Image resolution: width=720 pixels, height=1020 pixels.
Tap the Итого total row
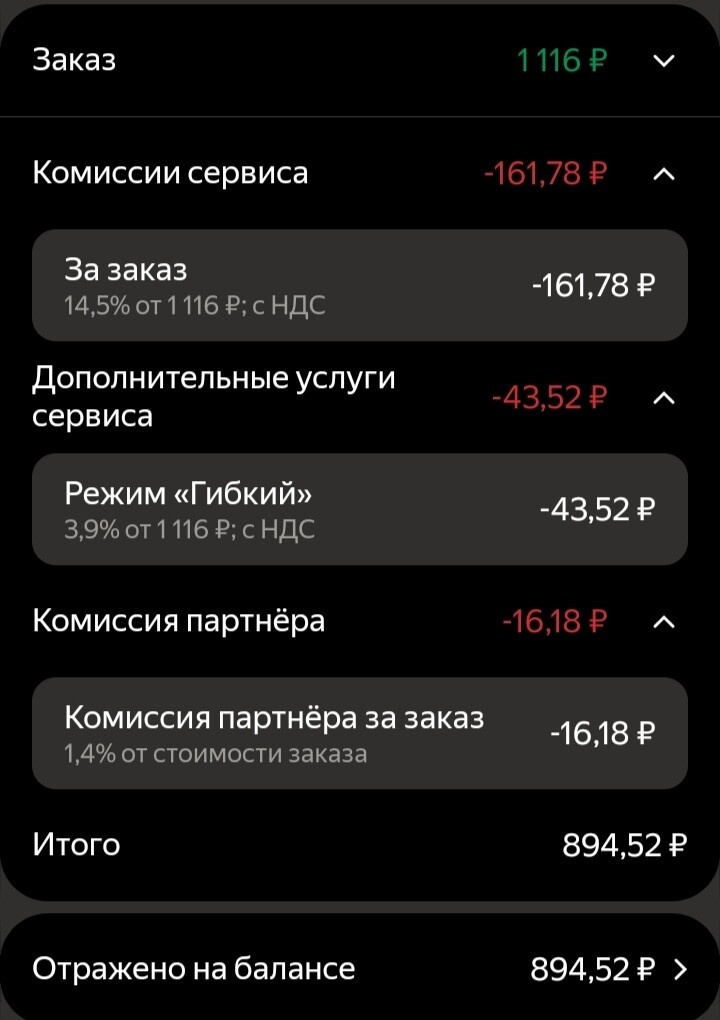pyautogui.click(x=360, y=844)
